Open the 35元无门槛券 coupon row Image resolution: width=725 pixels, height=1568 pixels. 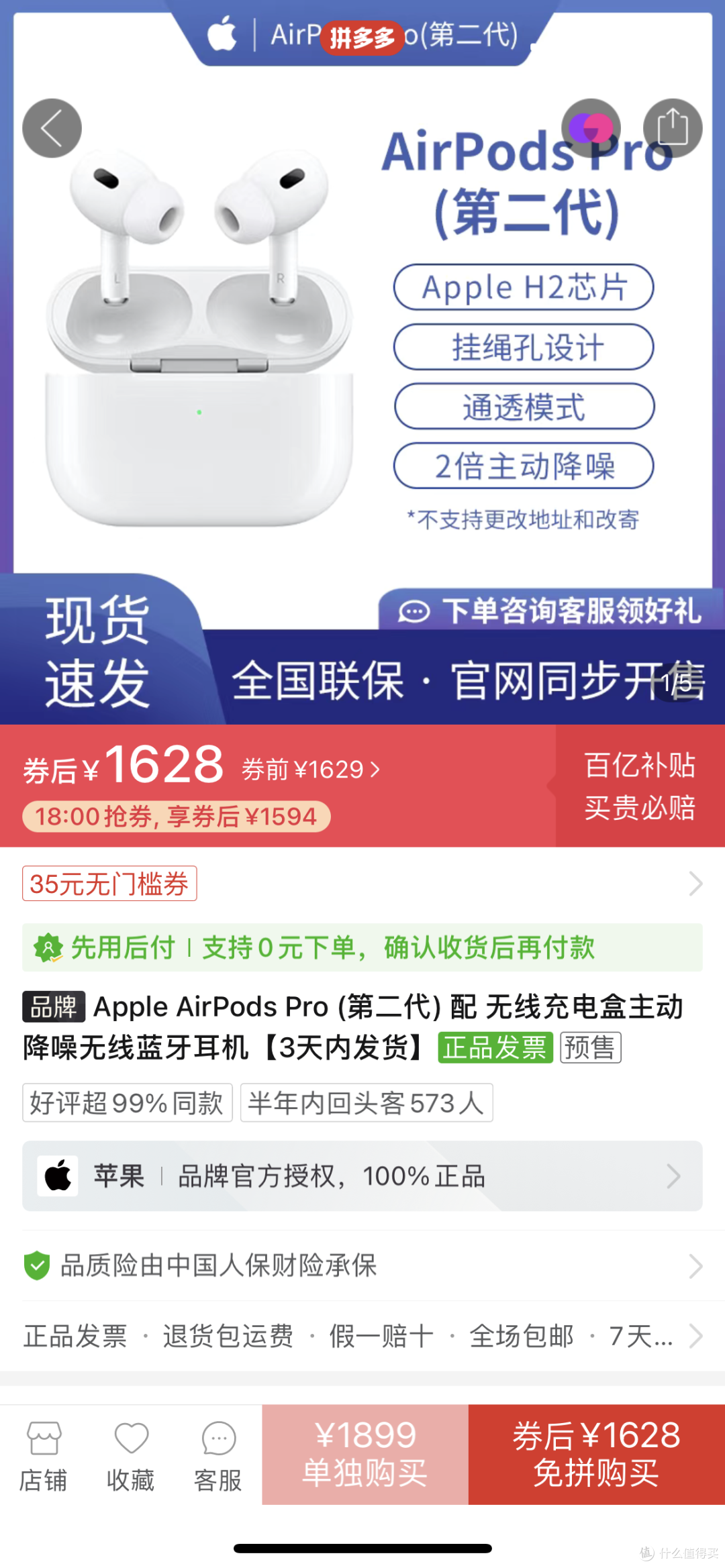(362, 884)
